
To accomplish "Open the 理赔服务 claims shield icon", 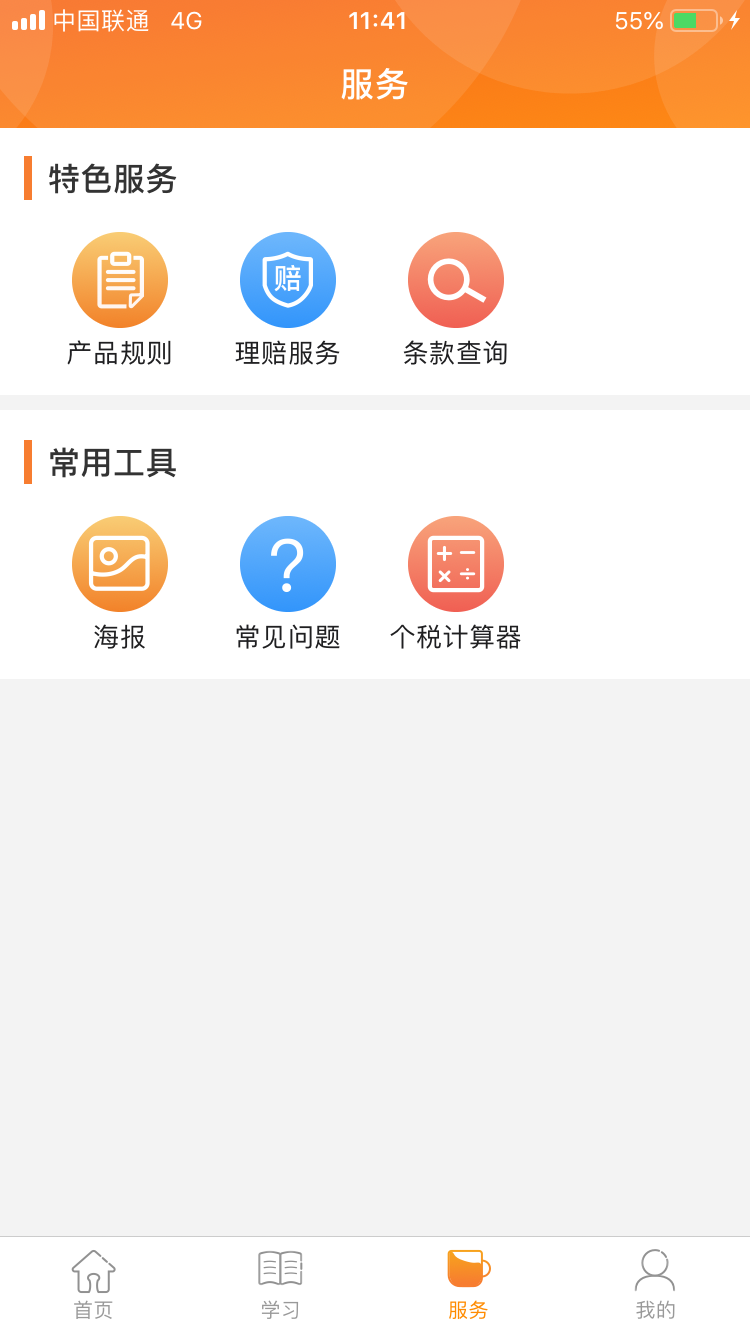I will click(x=288, y=280).
